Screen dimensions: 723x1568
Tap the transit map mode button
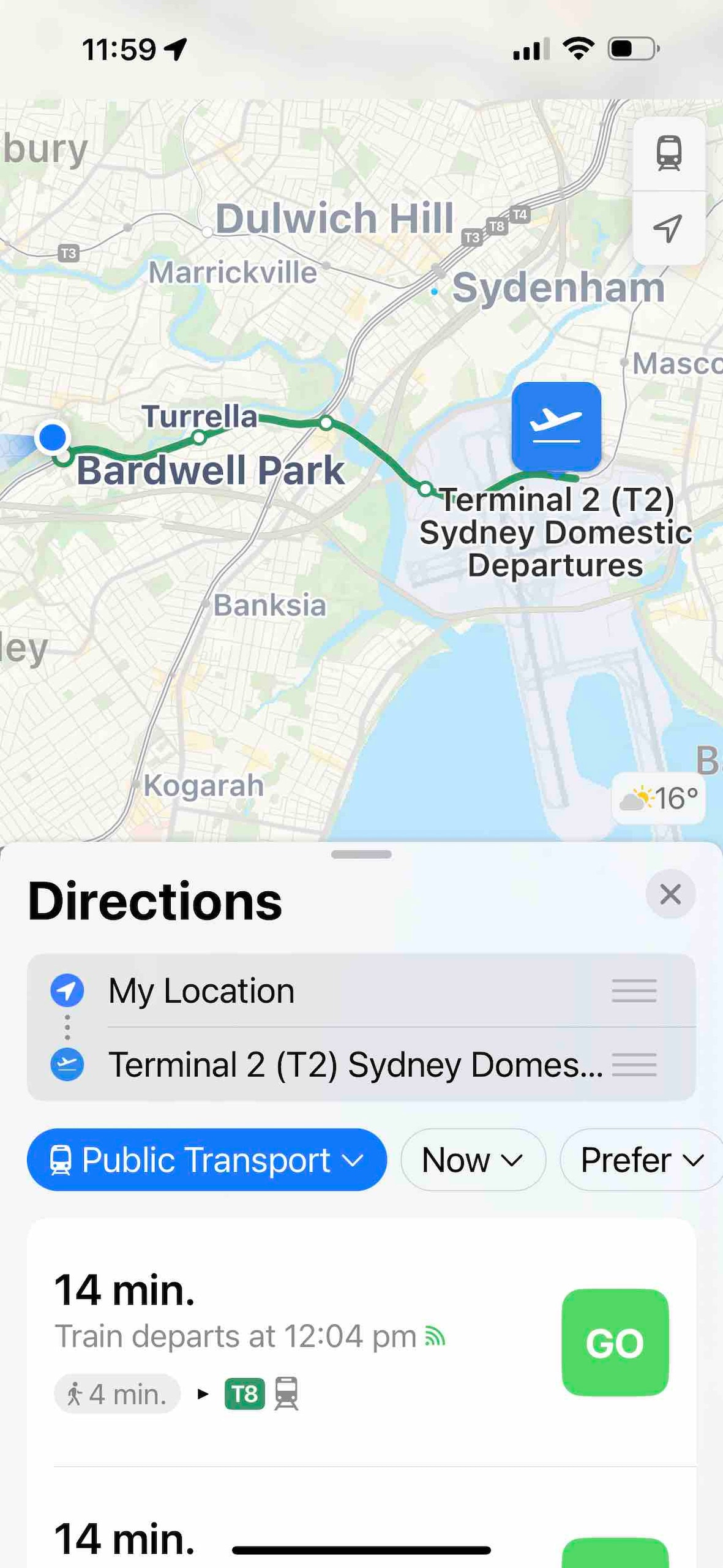(x=669, y=153)
